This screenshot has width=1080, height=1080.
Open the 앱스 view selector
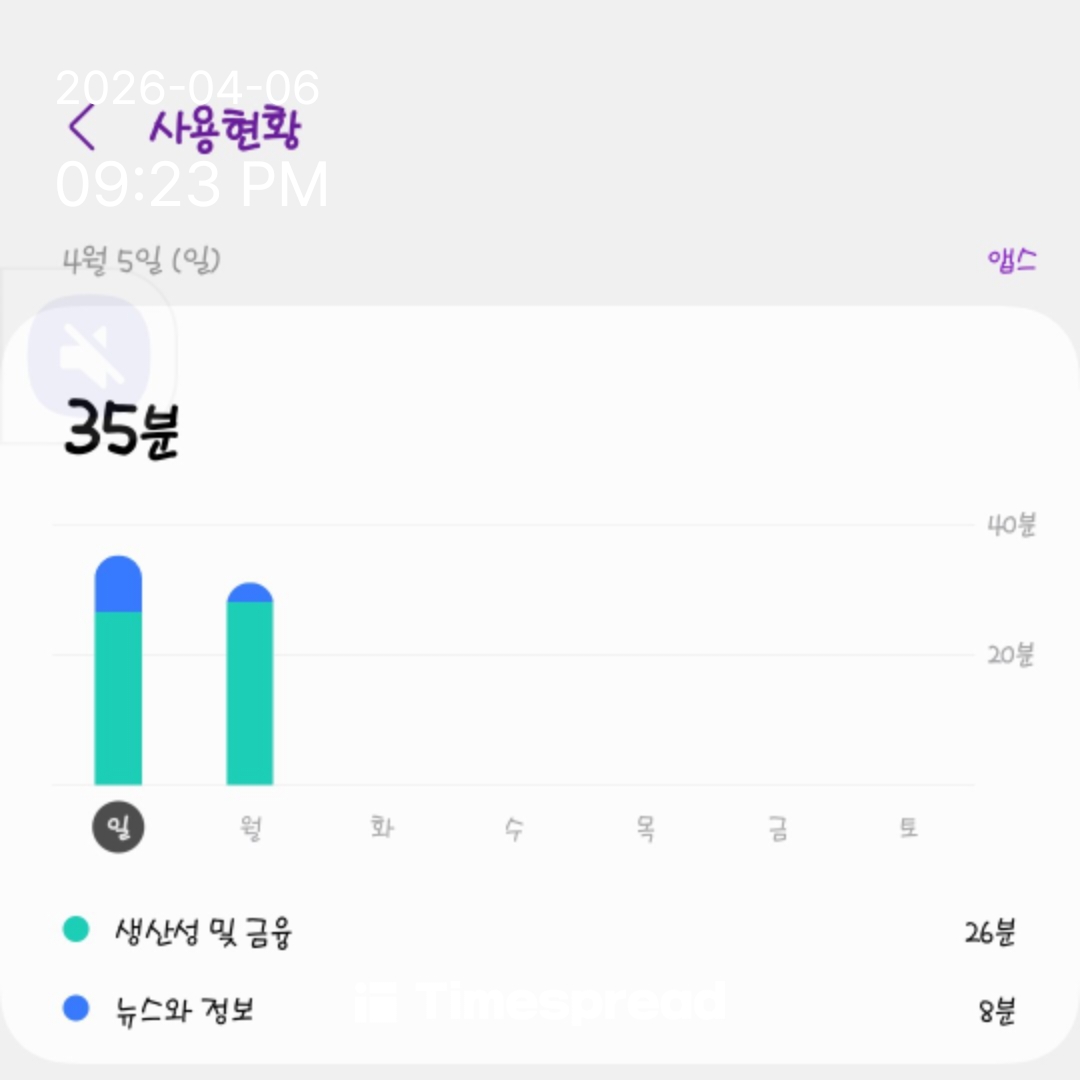coord(1011,260)
